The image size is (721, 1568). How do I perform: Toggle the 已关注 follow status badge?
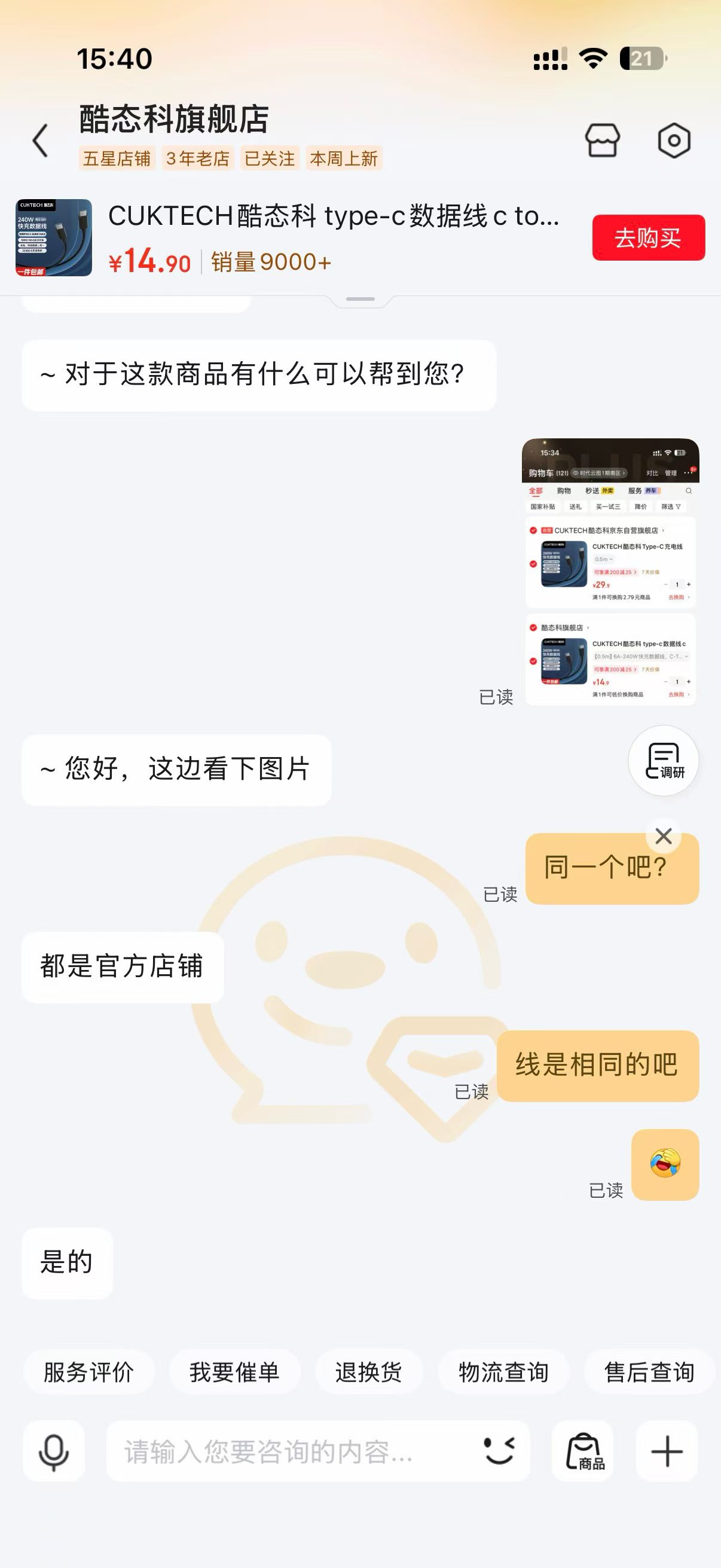click(x=268, y=159)
